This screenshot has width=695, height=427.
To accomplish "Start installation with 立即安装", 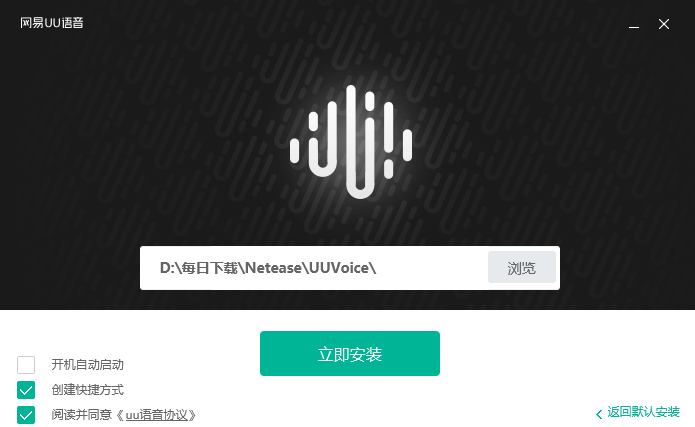I will pyautogui.click(x=349, y=354).
